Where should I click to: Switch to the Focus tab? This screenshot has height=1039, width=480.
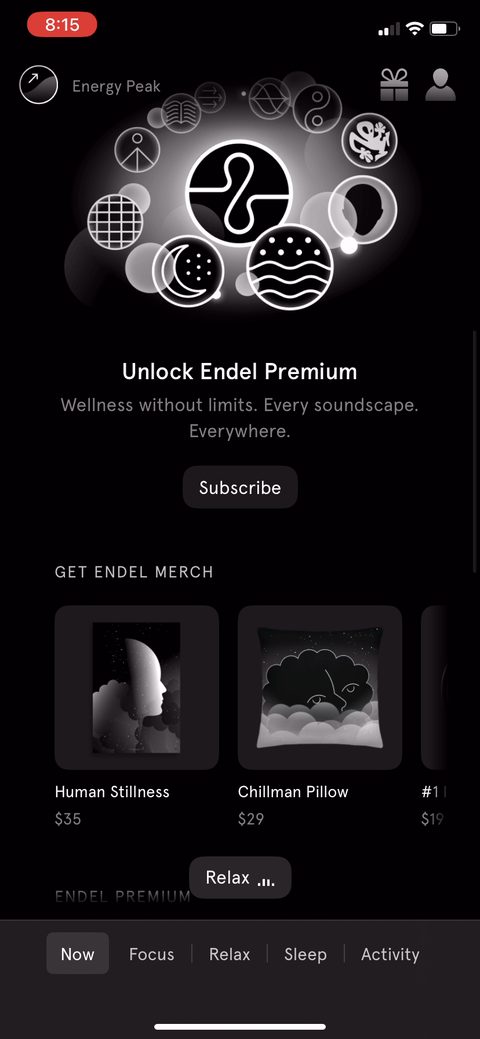click(152, 954)
